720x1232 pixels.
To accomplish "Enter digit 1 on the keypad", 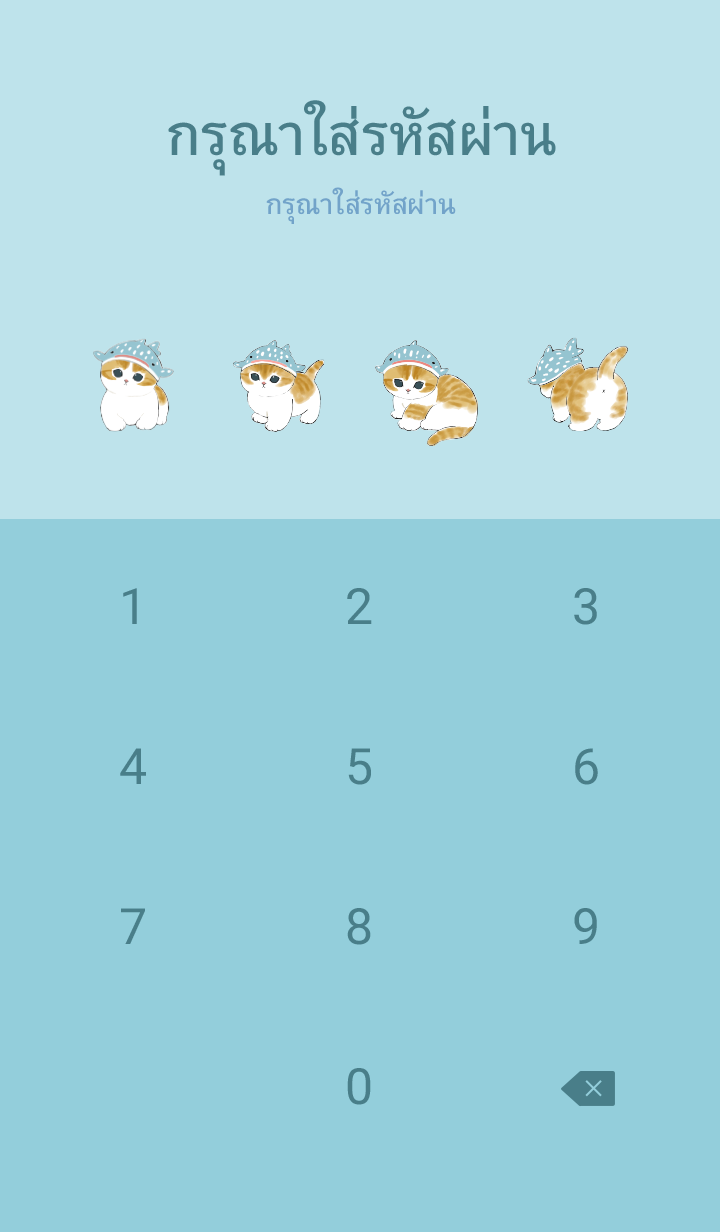I will coord(132,607).
